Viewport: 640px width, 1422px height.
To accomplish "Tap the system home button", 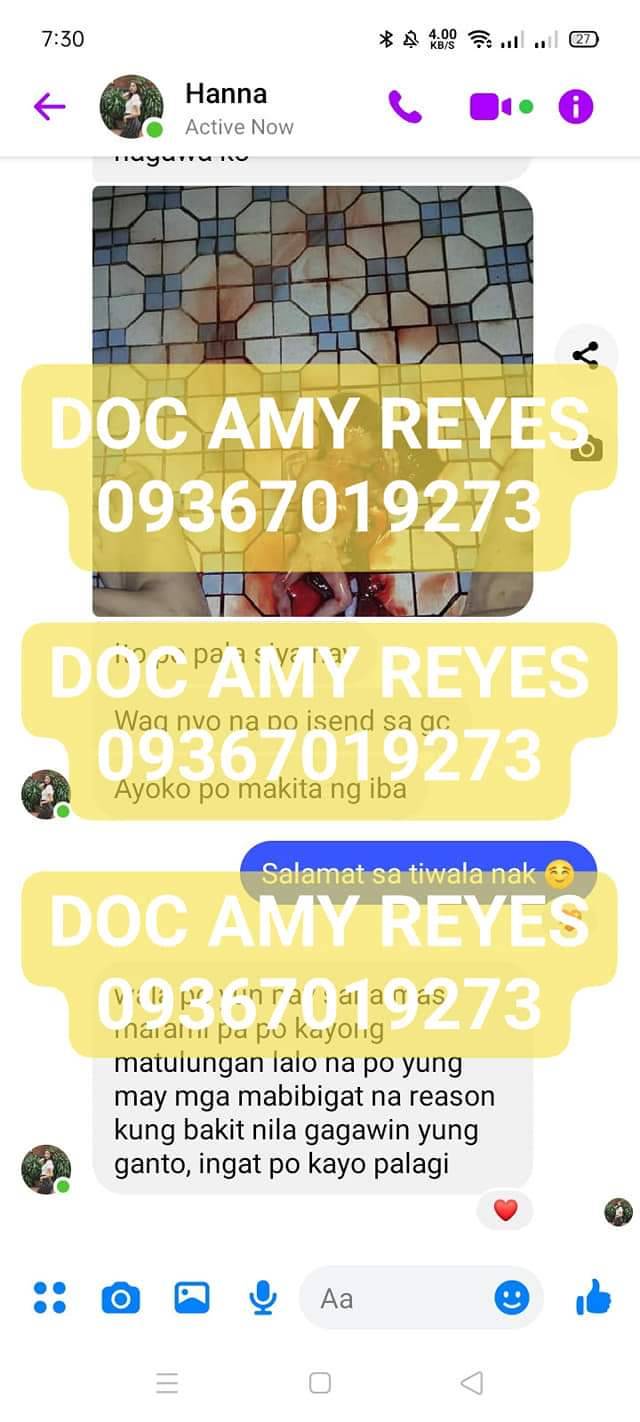I will click(x=320, y=1383).
